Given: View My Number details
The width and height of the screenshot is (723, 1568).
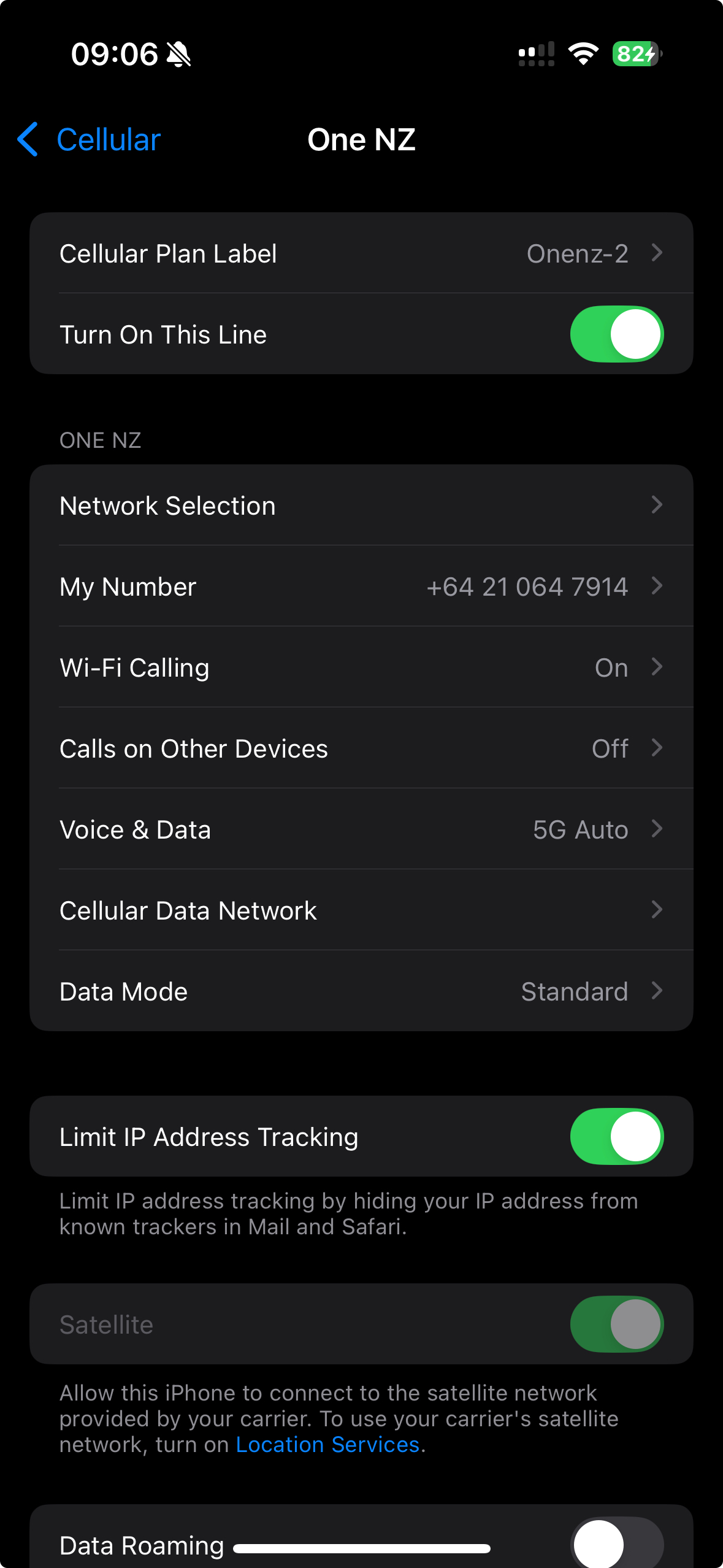Looking at the screenshot, I should pyautogui.click(x=361, y=586).
